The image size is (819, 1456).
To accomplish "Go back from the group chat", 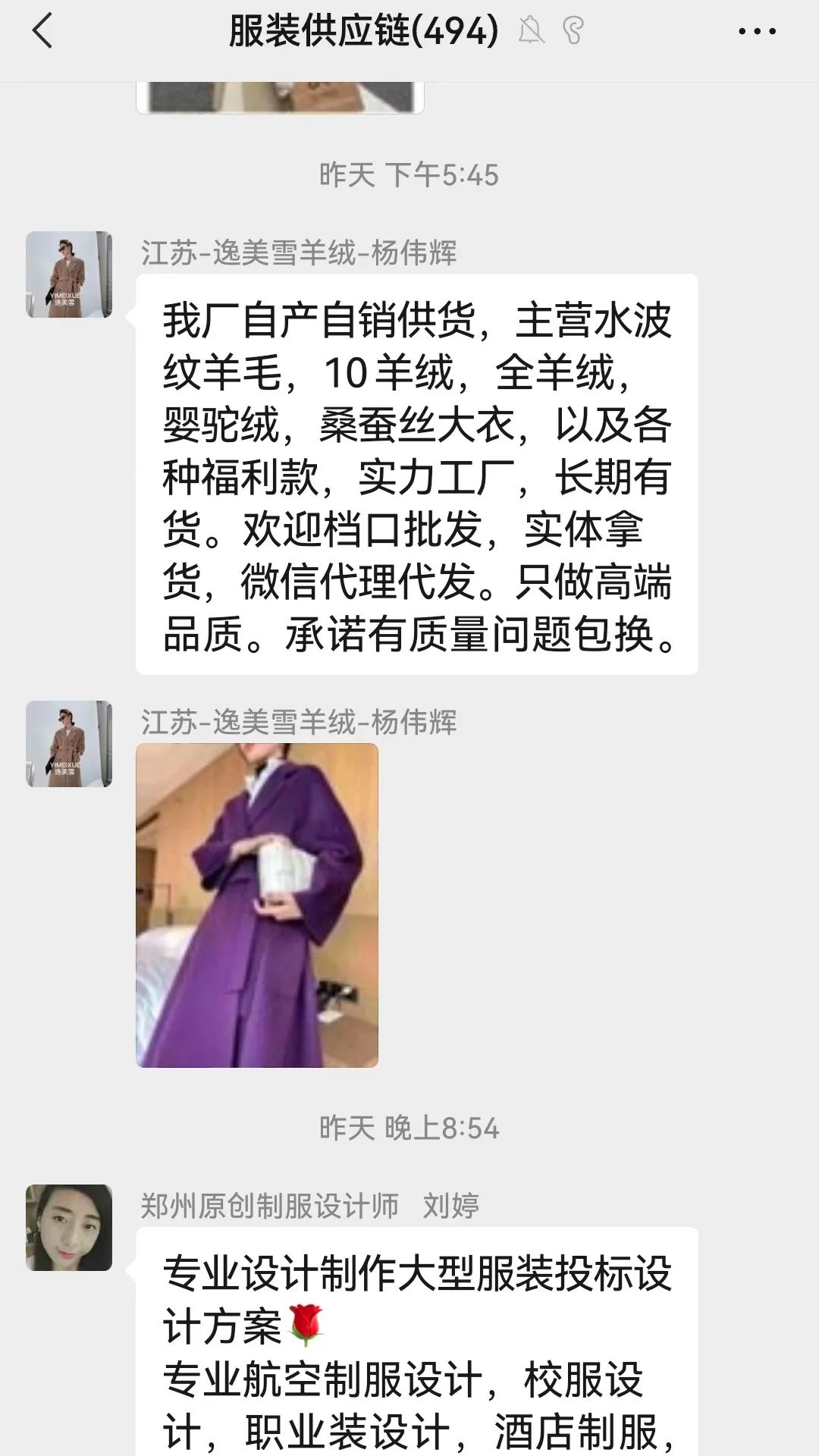I will pyautogui.click(x=42, y=32).
